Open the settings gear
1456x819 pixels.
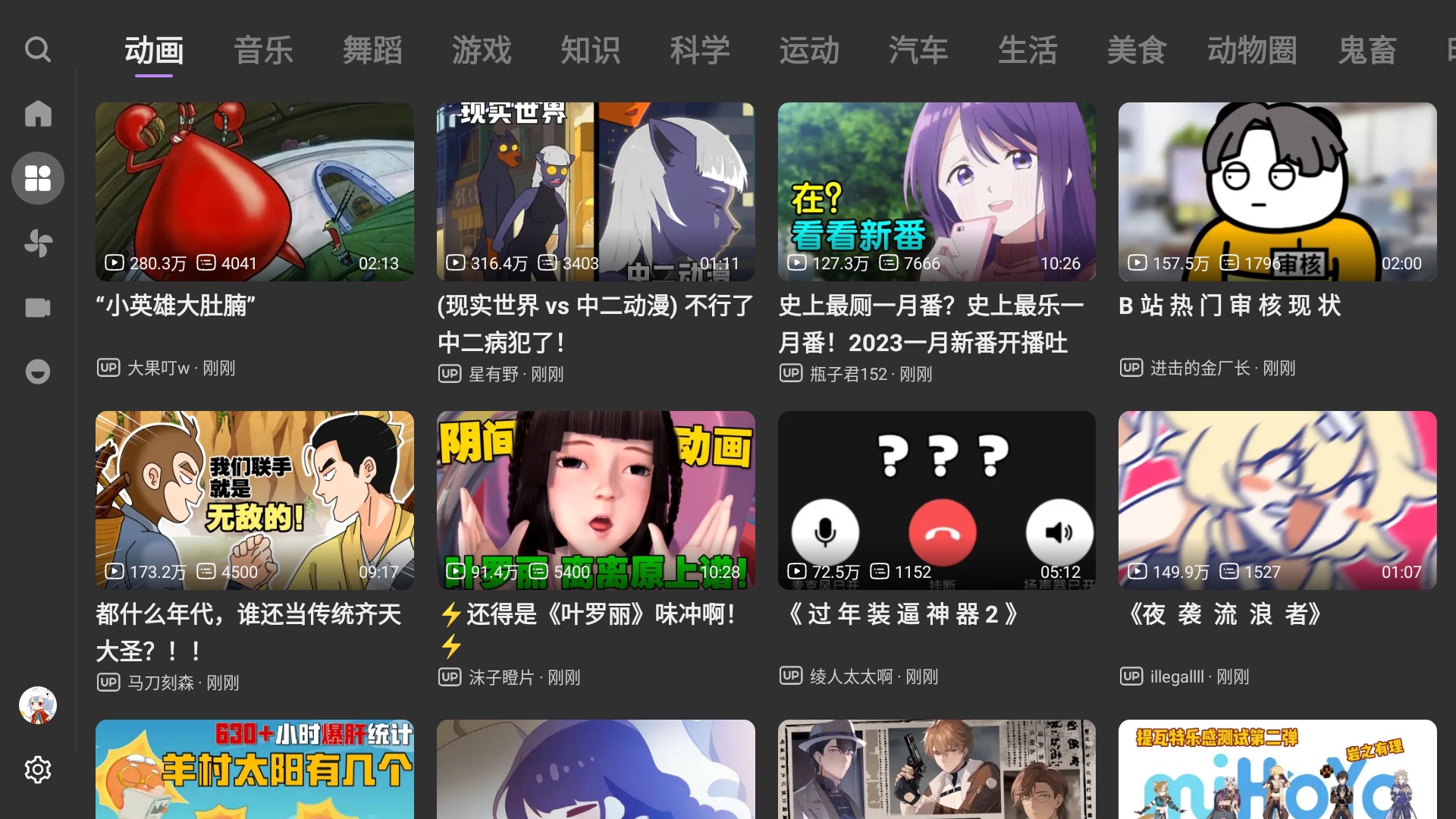(x=37, y=770)
